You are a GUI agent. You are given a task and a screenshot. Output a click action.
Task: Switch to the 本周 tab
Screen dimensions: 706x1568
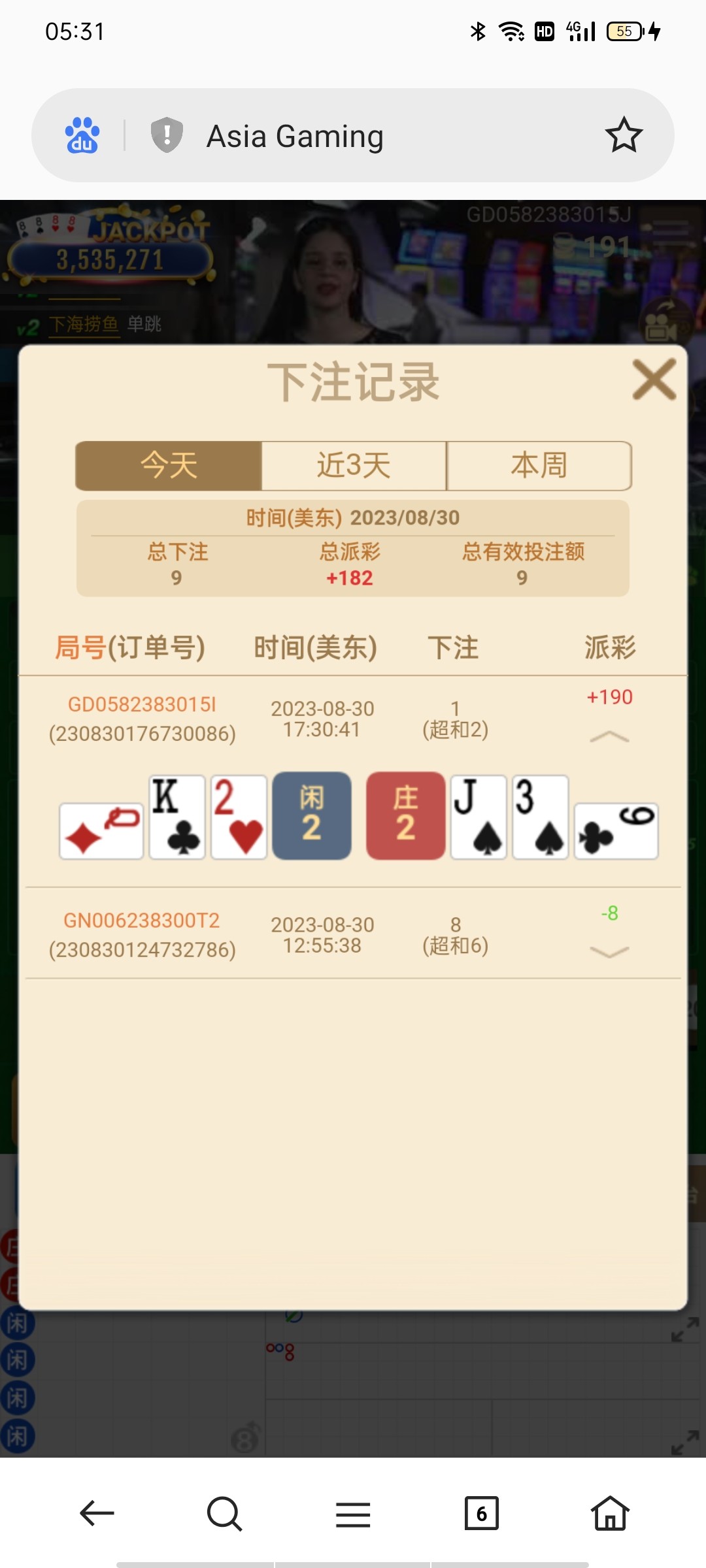tap(539, 466)
